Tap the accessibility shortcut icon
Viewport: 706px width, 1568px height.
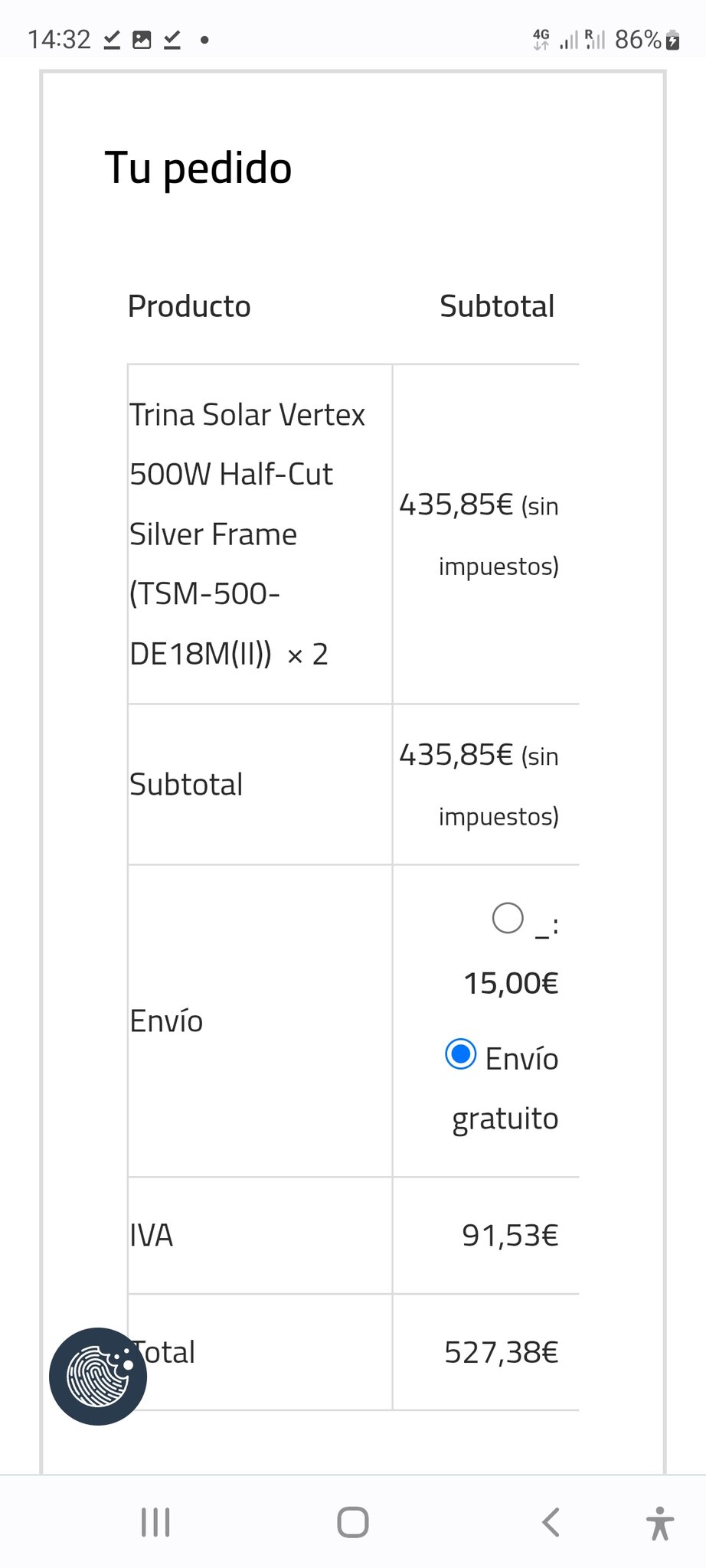(x=659, y=1522)
